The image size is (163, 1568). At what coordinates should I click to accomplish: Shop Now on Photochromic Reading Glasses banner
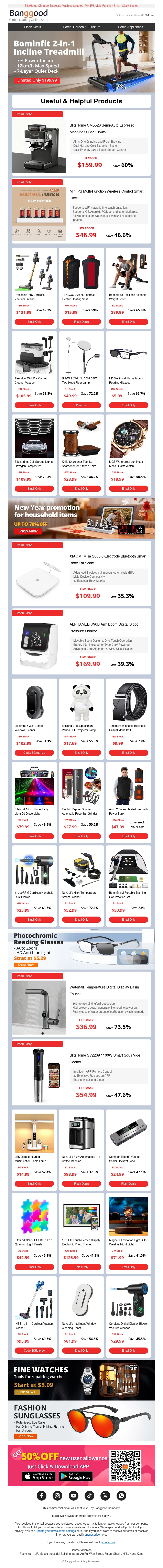pos(25,965)
